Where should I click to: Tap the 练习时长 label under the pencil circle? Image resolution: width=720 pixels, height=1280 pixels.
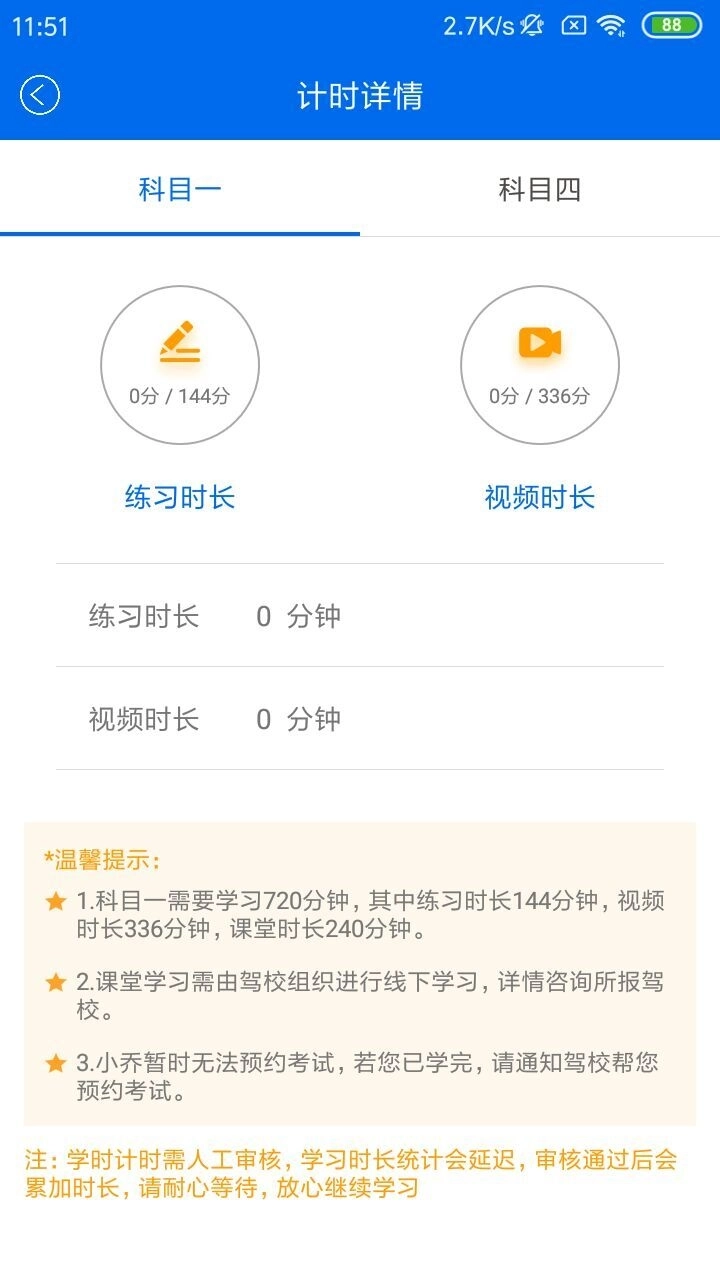click(180, 497)
